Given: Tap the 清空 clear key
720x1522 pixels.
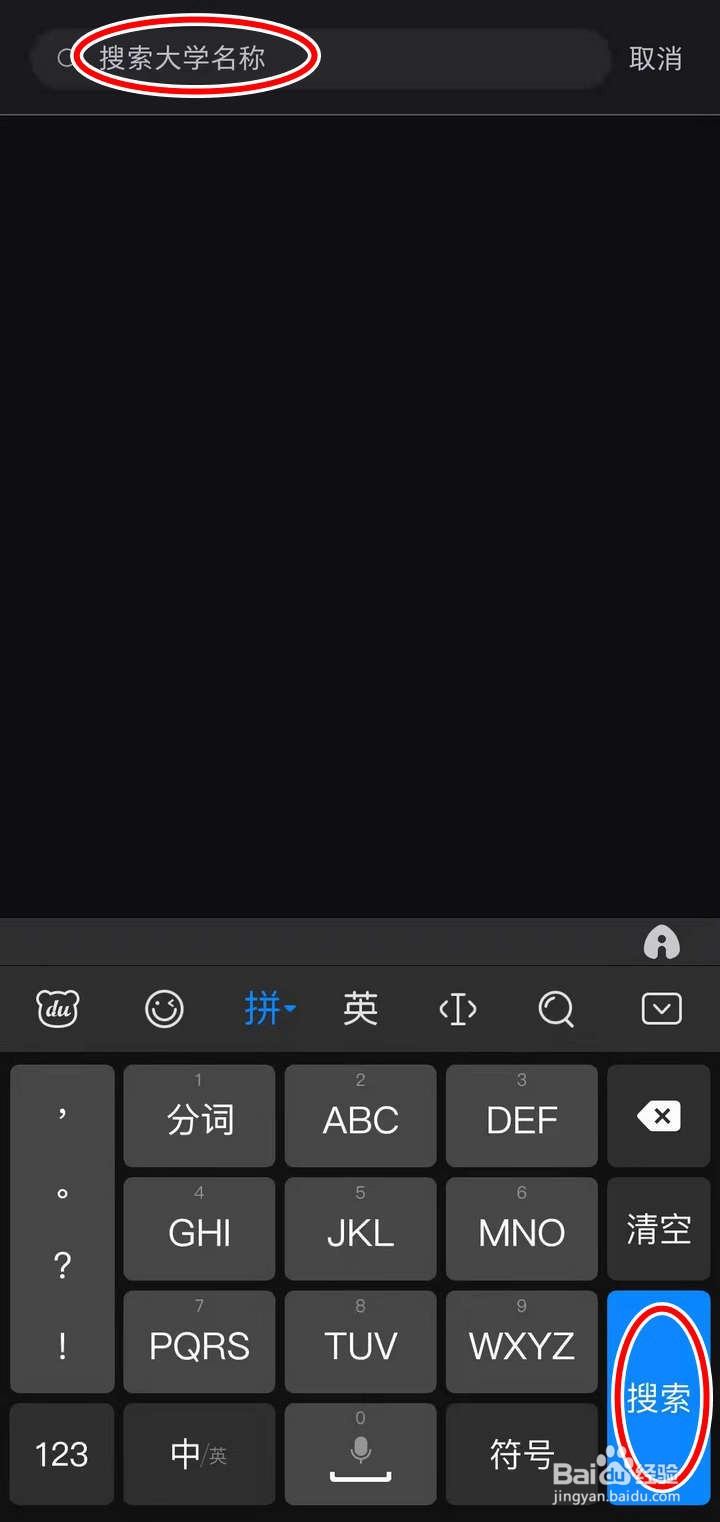Looking at the screenshot, I should tap(659, 1229).
